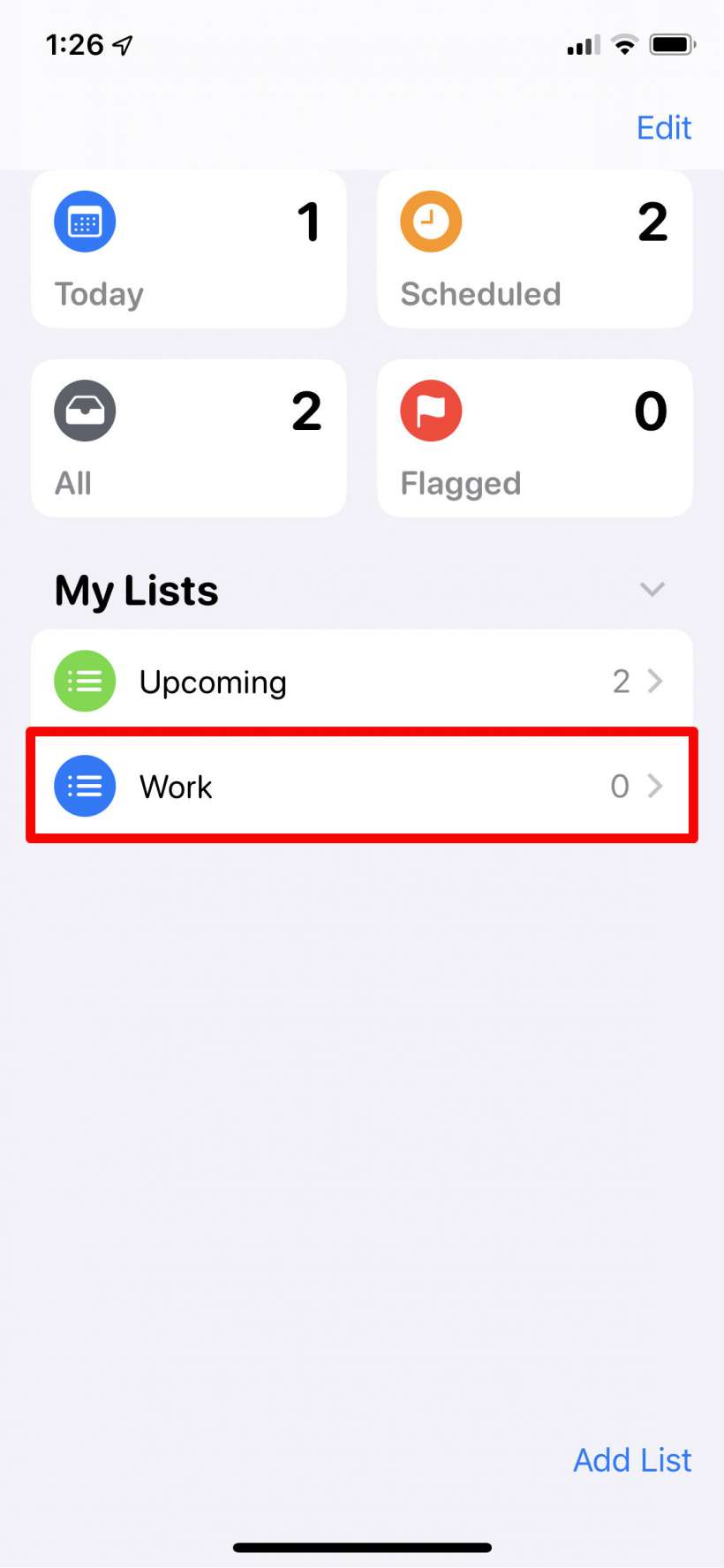Viewport: 724px width, 1568px height.
Task: Open the Scheduled reminders card
Action: click(534, 250)
